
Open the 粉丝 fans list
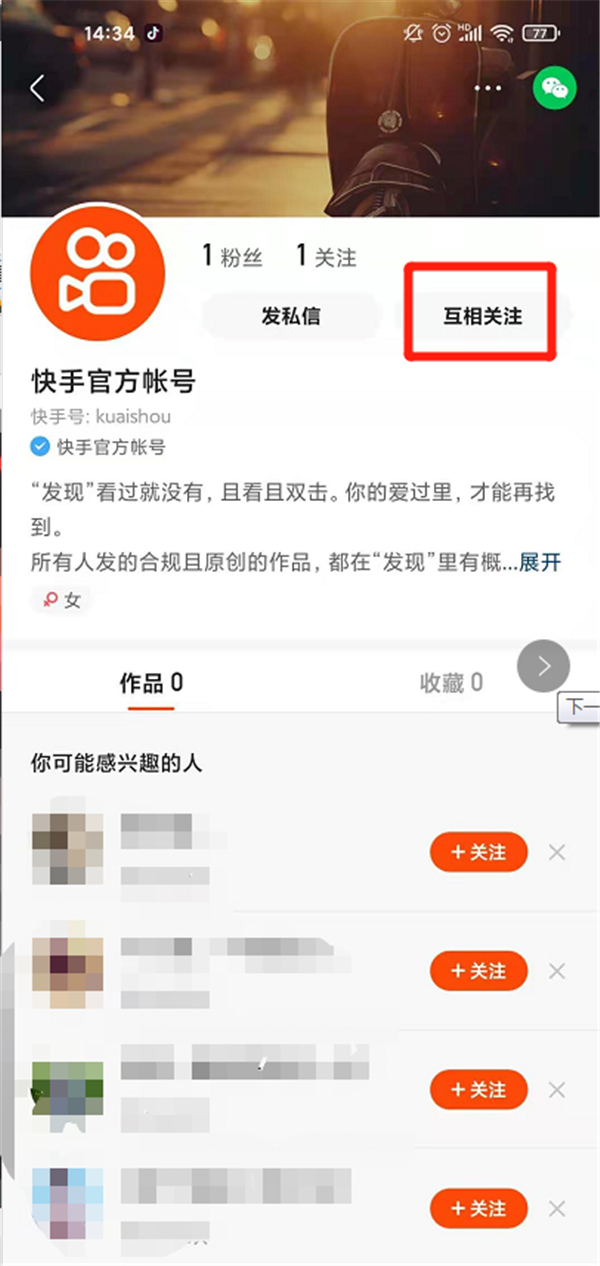[x=232, y=257]
